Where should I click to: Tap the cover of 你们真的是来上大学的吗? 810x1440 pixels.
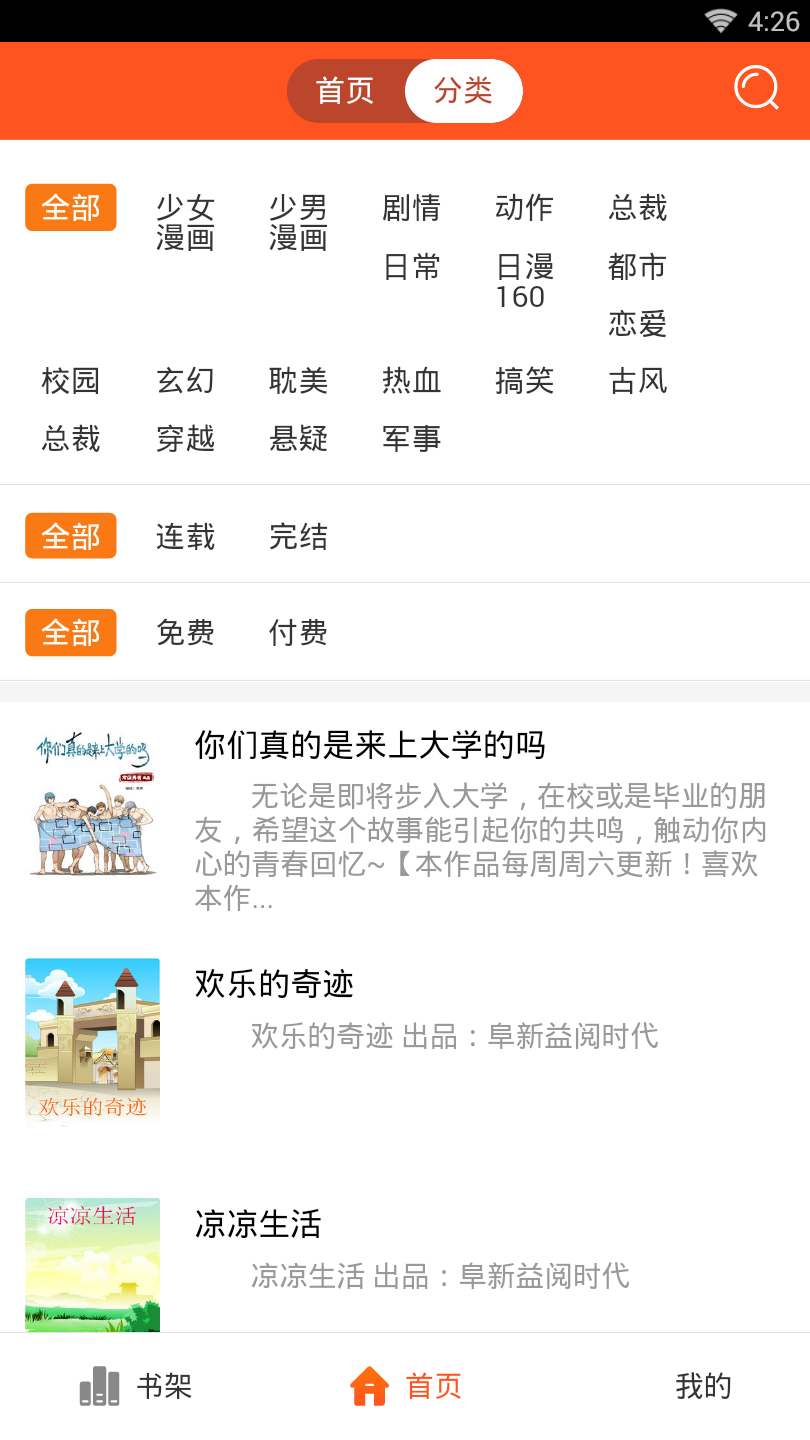point(92,805)
